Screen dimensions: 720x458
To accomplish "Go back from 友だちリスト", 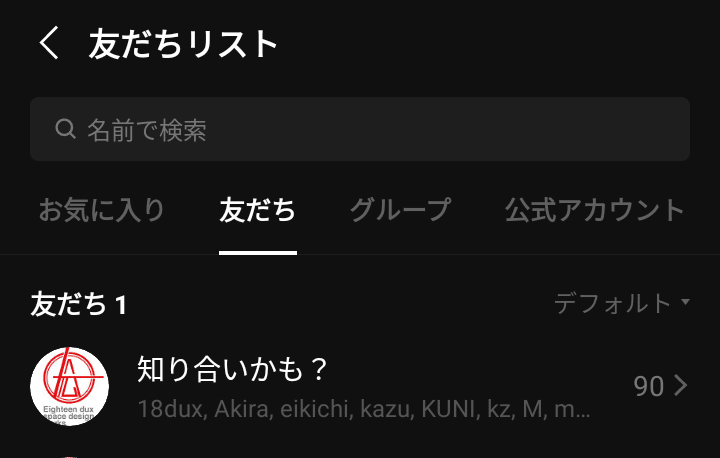I will [x=49, y=45].
